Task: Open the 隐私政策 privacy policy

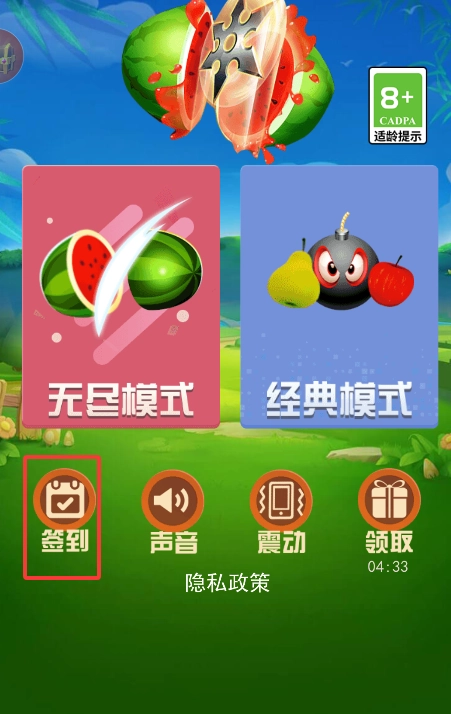Action: [227, 582]
